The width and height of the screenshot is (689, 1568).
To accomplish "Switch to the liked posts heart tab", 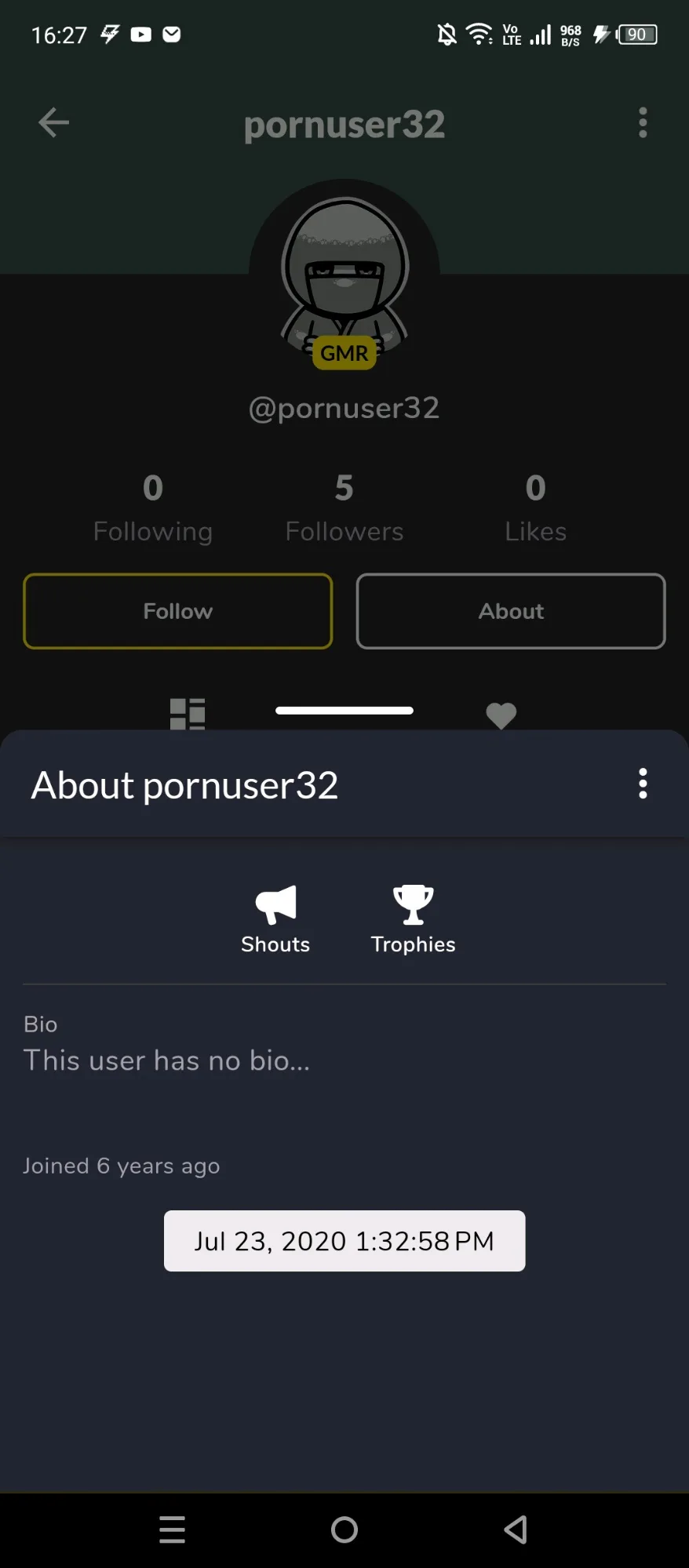I will [501, 715].
